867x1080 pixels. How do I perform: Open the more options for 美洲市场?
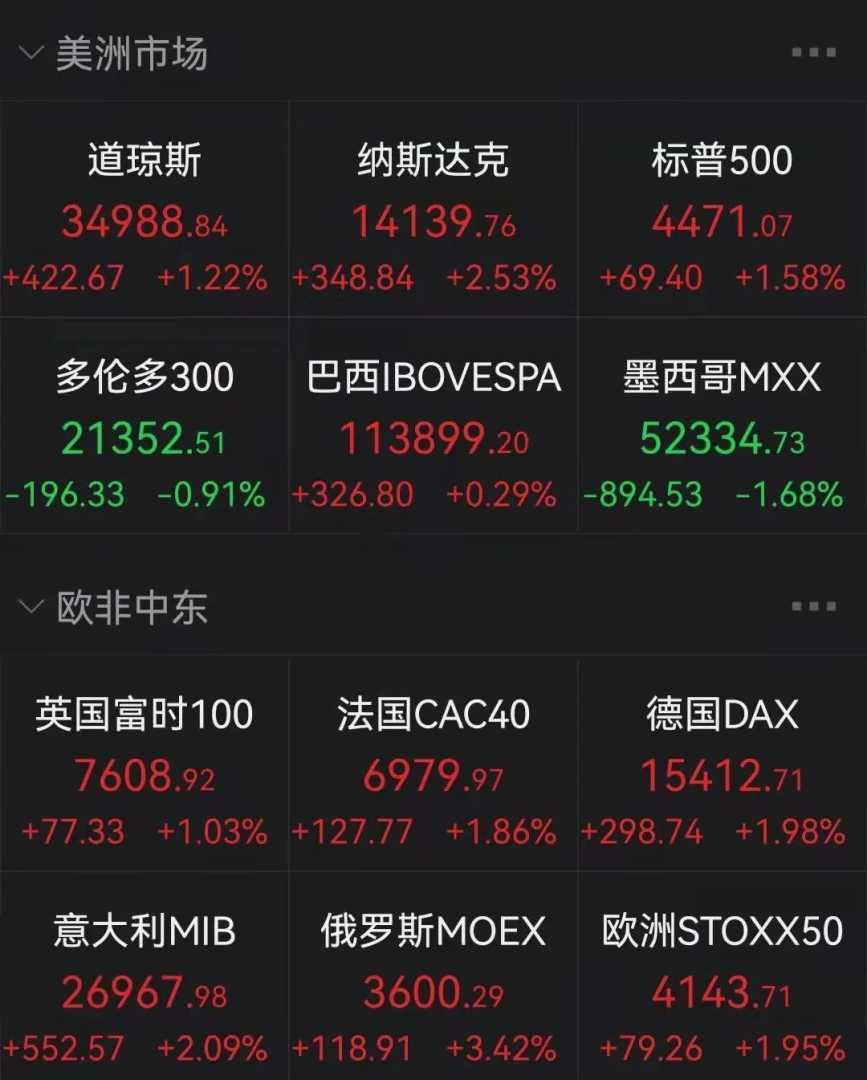click(813, 53)
